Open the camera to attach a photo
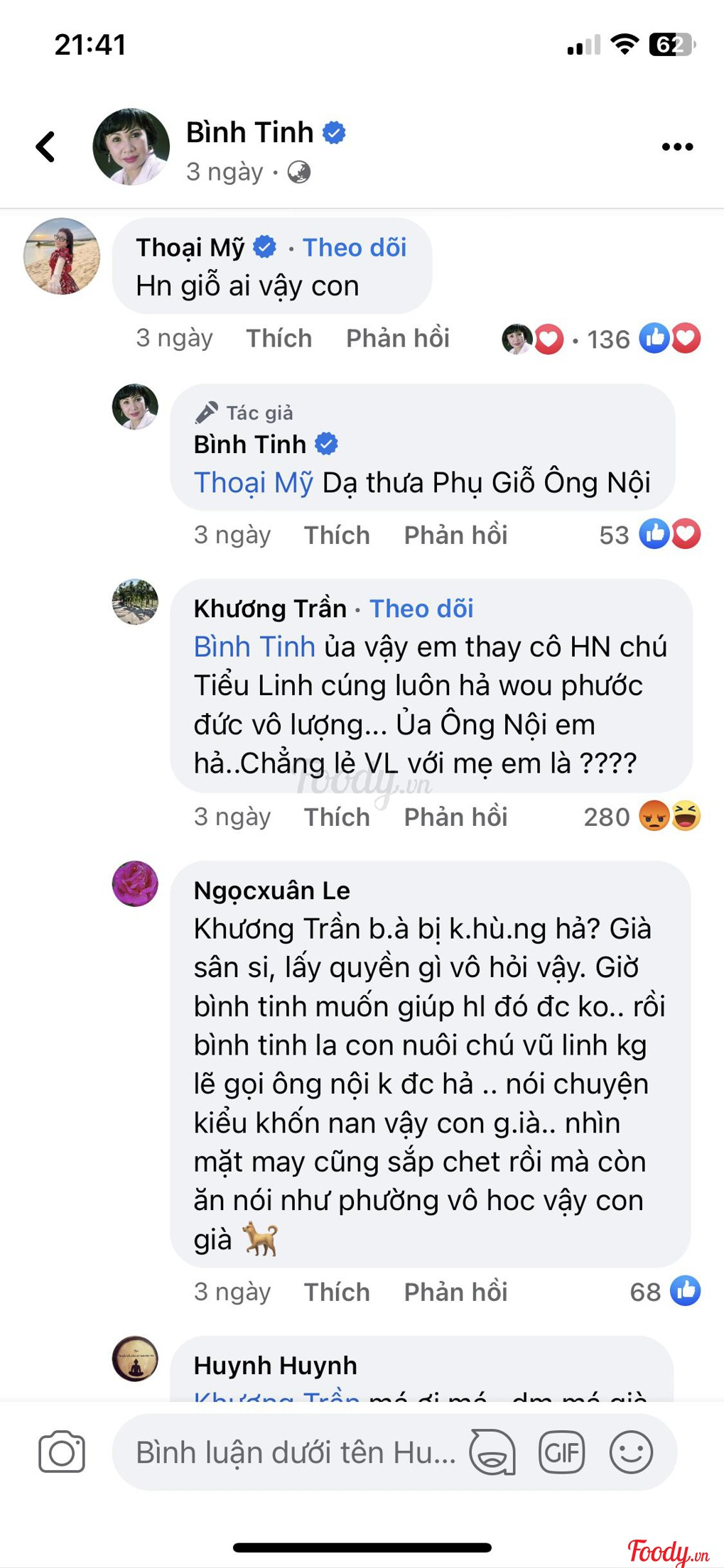The height and width of the screenshot is (1568, 724). pyautogui.click(x=62, y=1452)
